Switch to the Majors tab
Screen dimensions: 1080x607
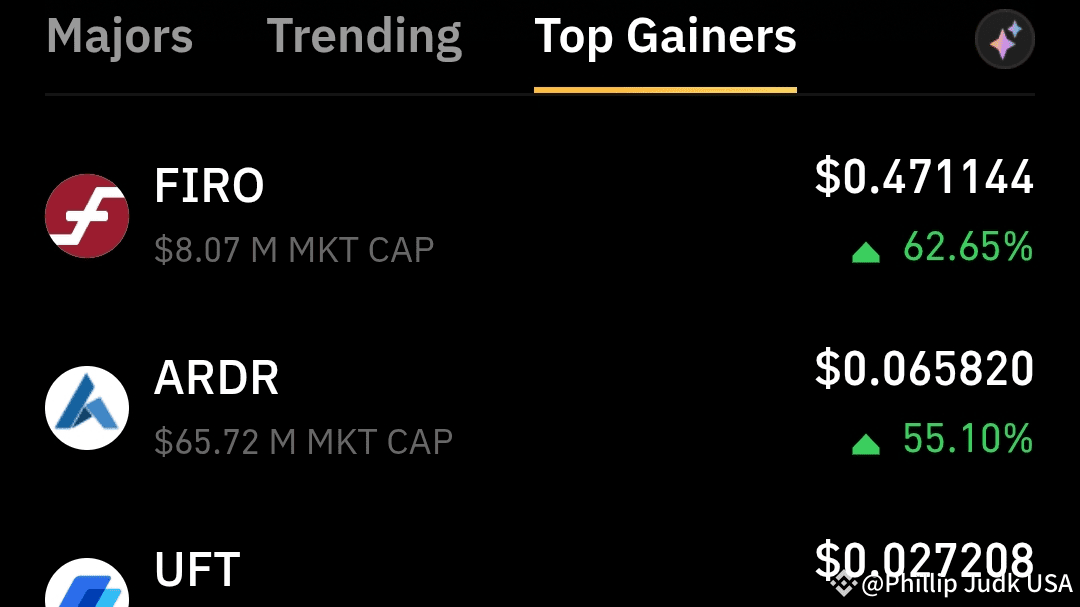click(x=119, y=38)
